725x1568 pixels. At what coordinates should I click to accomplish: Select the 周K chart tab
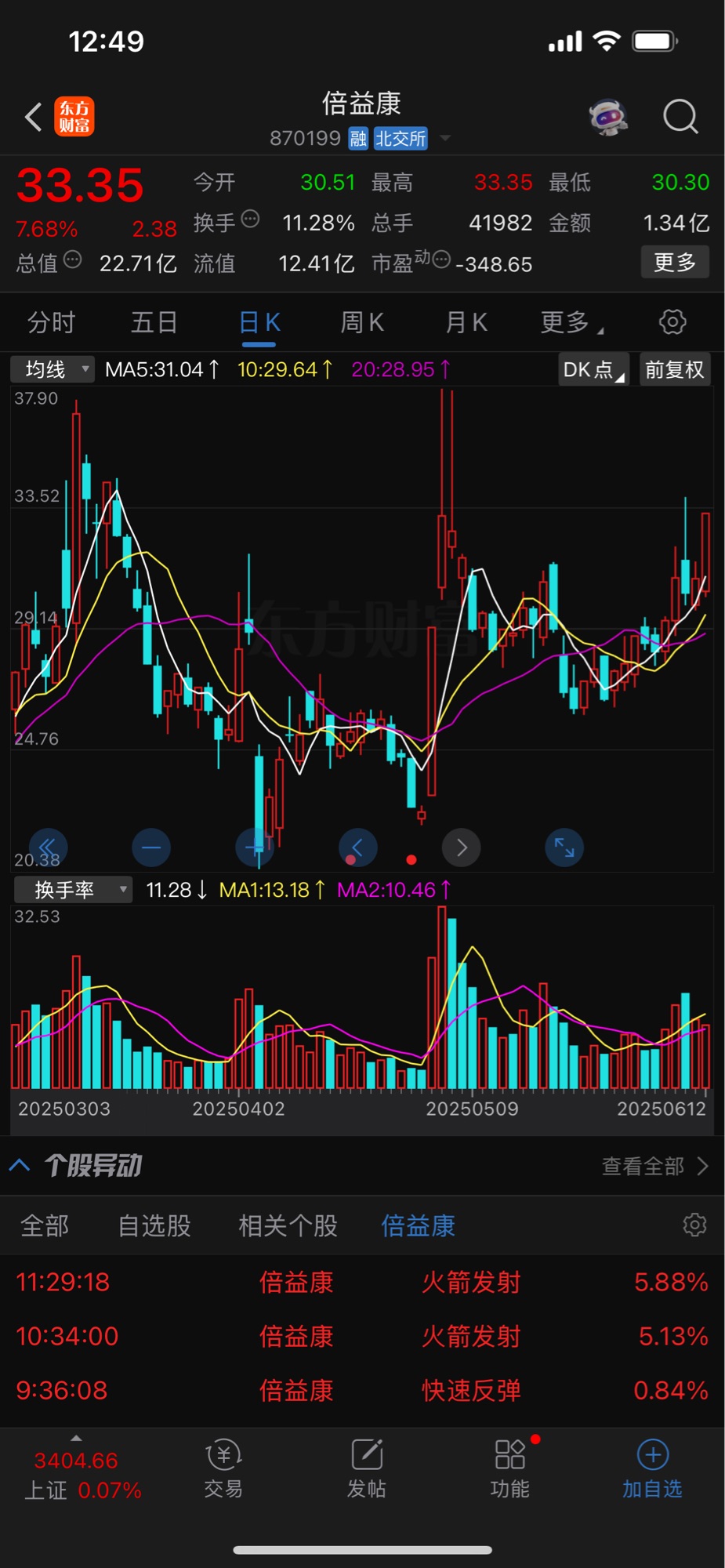[361, 322]
